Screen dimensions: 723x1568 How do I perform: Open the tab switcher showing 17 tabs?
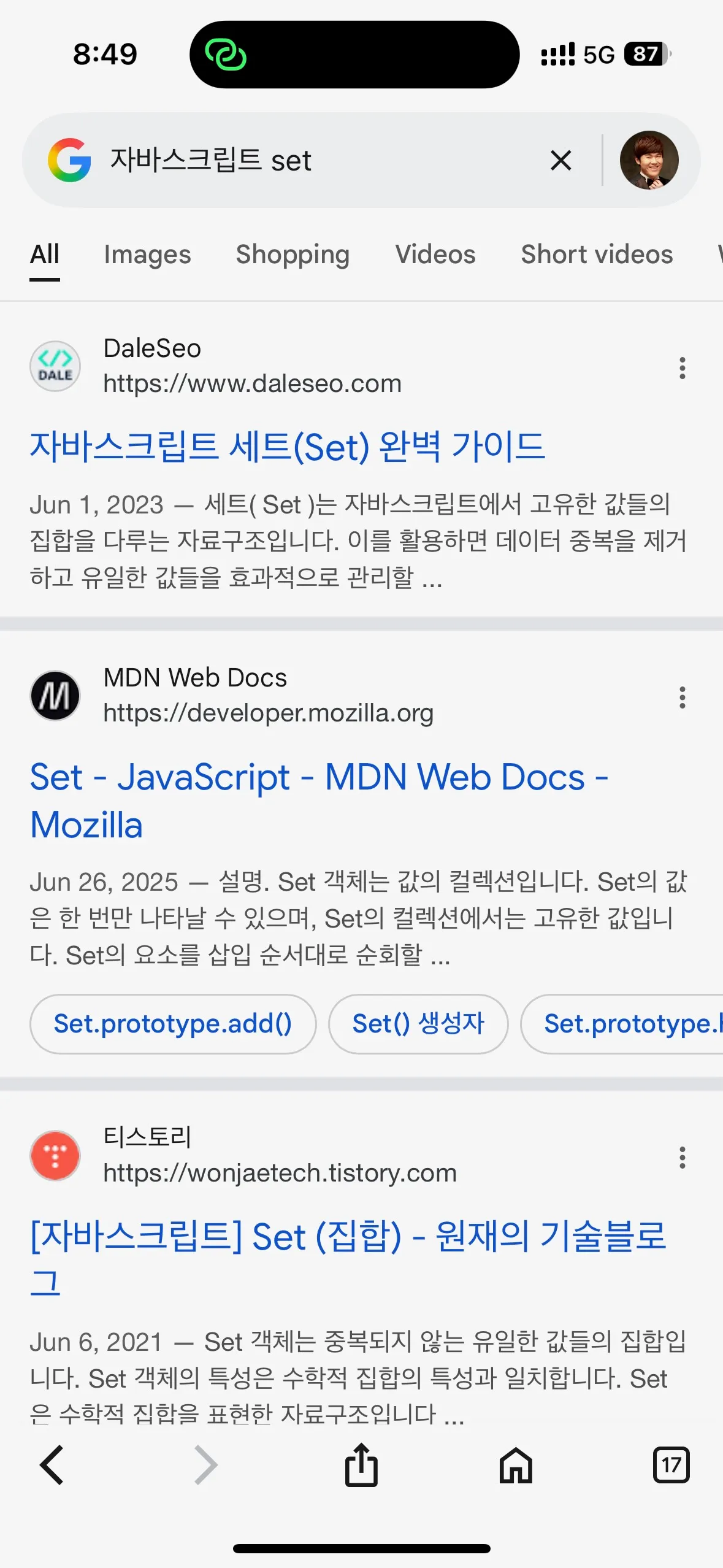(x=671, y=1465)
